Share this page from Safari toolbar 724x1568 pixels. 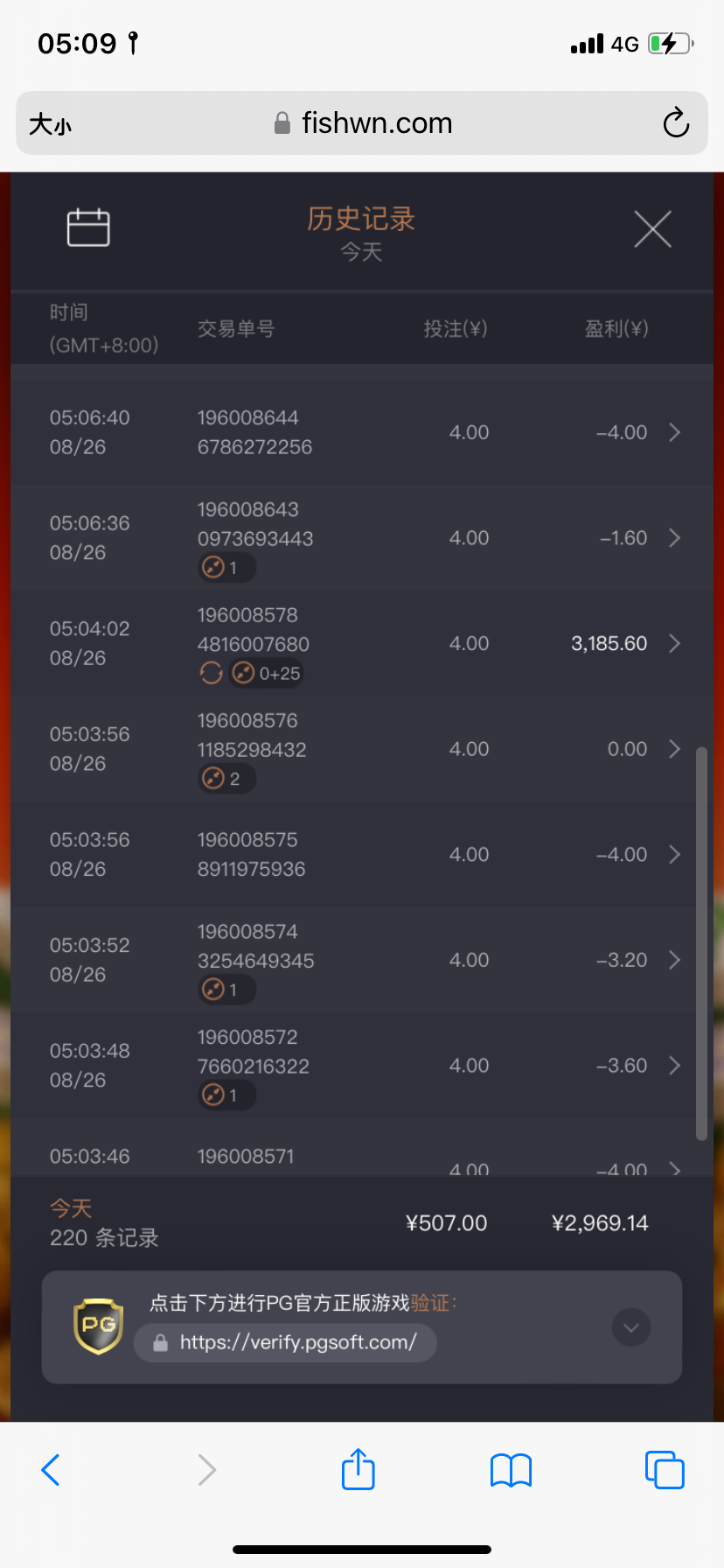(x=359, y=1469)
